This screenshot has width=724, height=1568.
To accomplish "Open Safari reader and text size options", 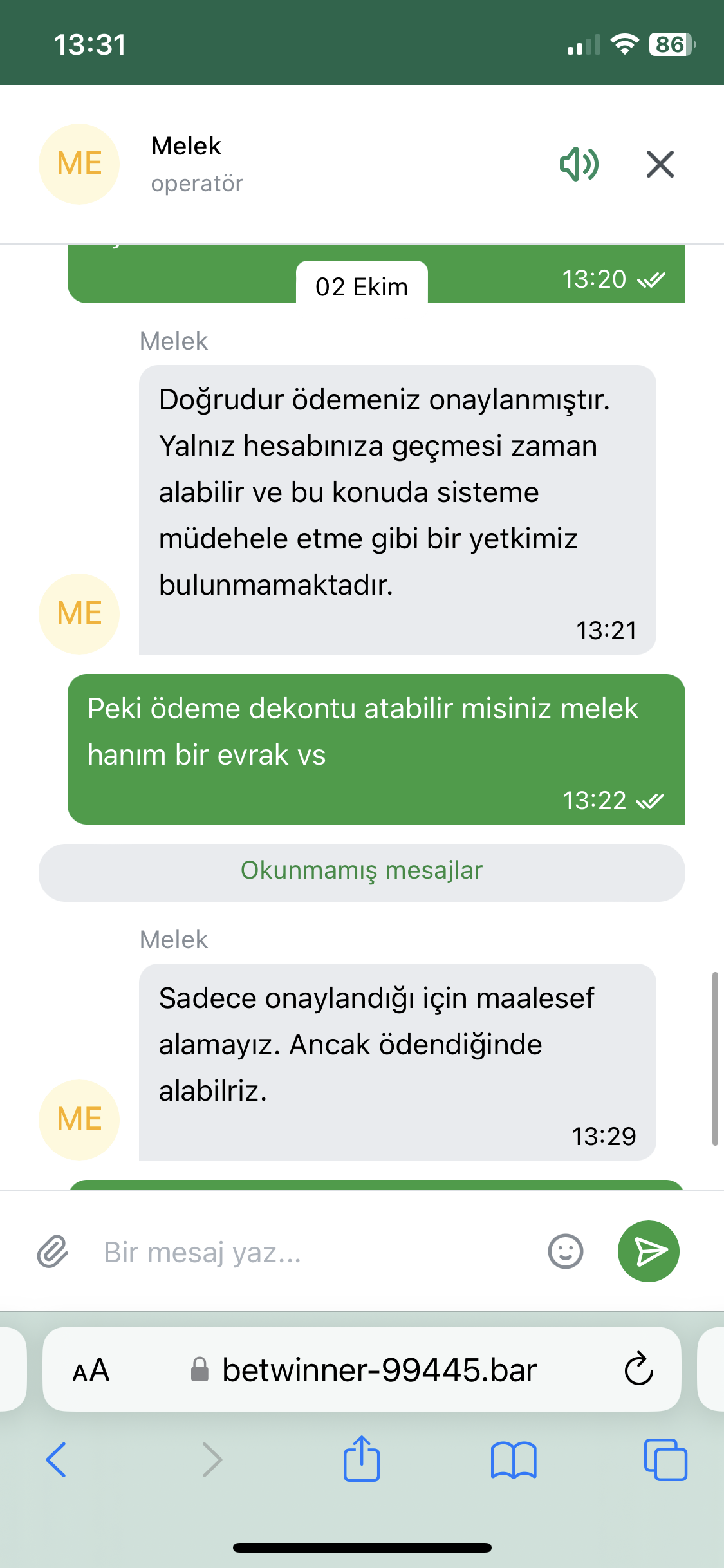I will [91, 1370].
